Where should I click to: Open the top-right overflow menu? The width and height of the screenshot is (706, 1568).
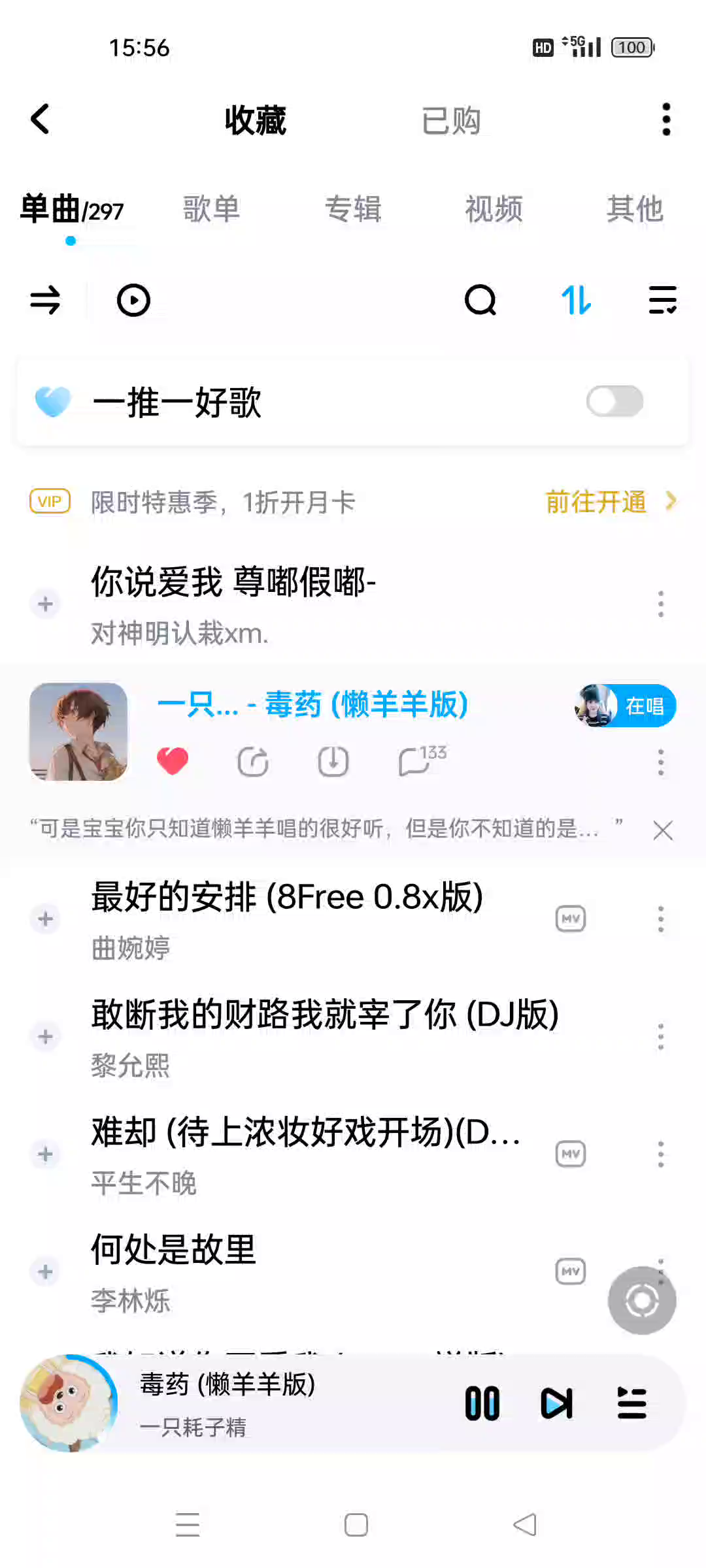(x=666, y=120)
